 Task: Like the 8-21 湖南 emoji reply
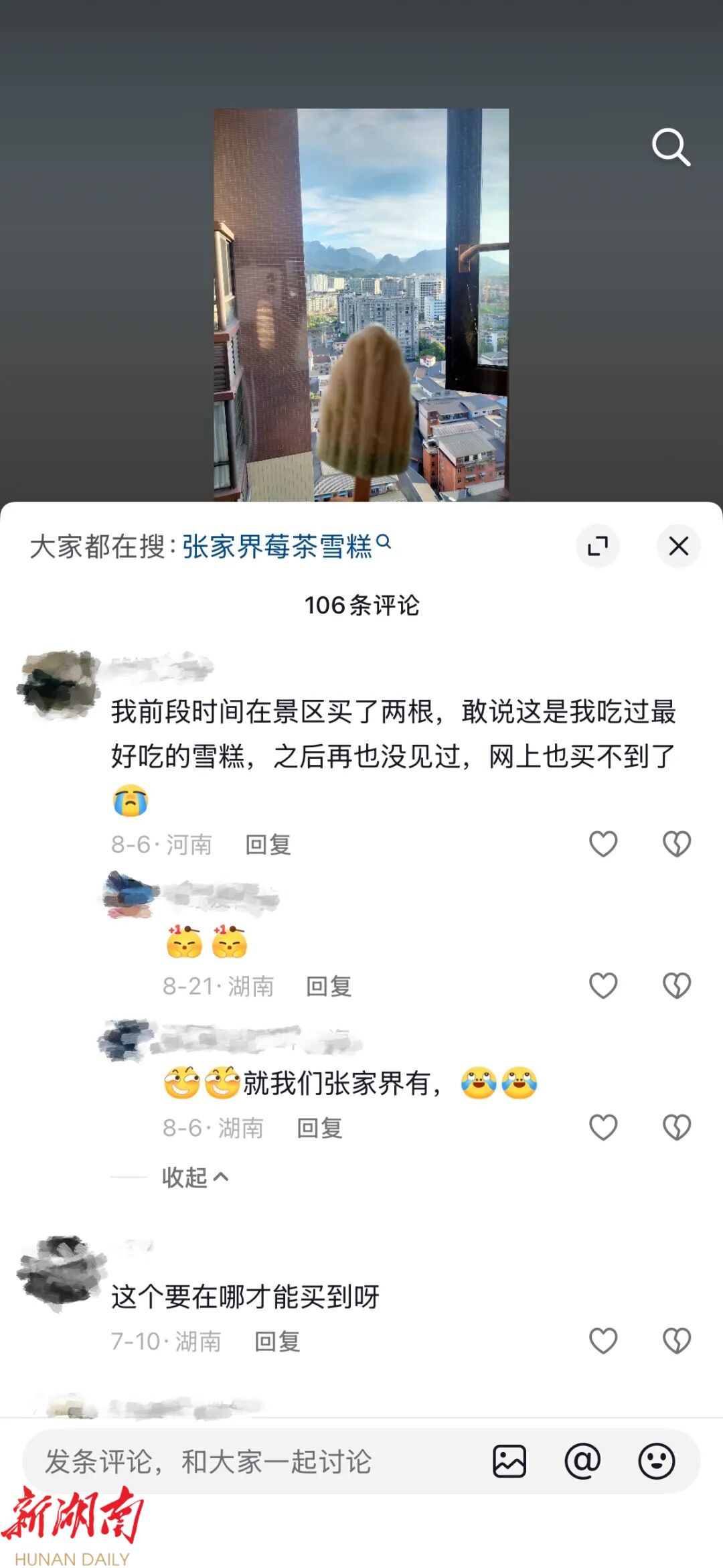tap(603, 986)
